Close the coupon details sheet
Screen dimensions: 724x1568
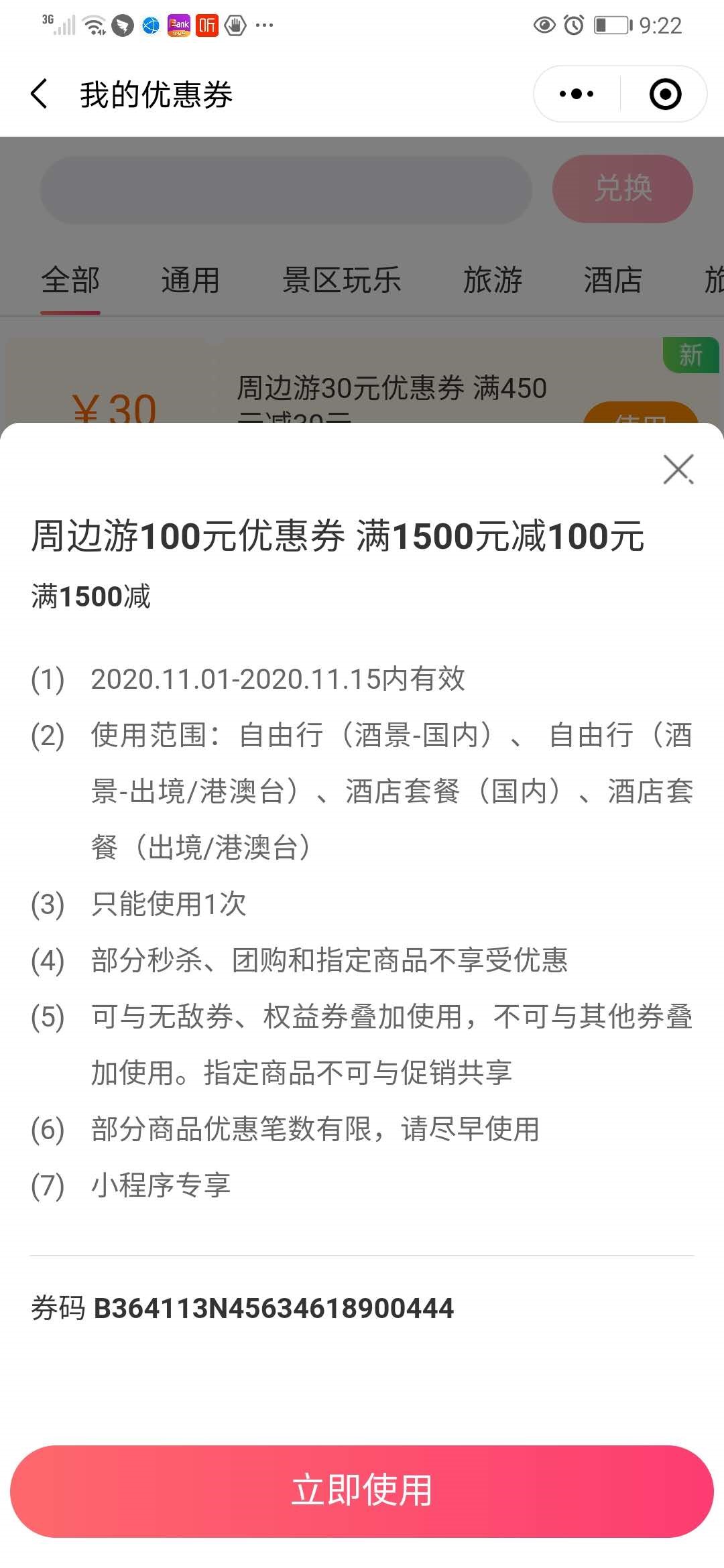(678, 469)
